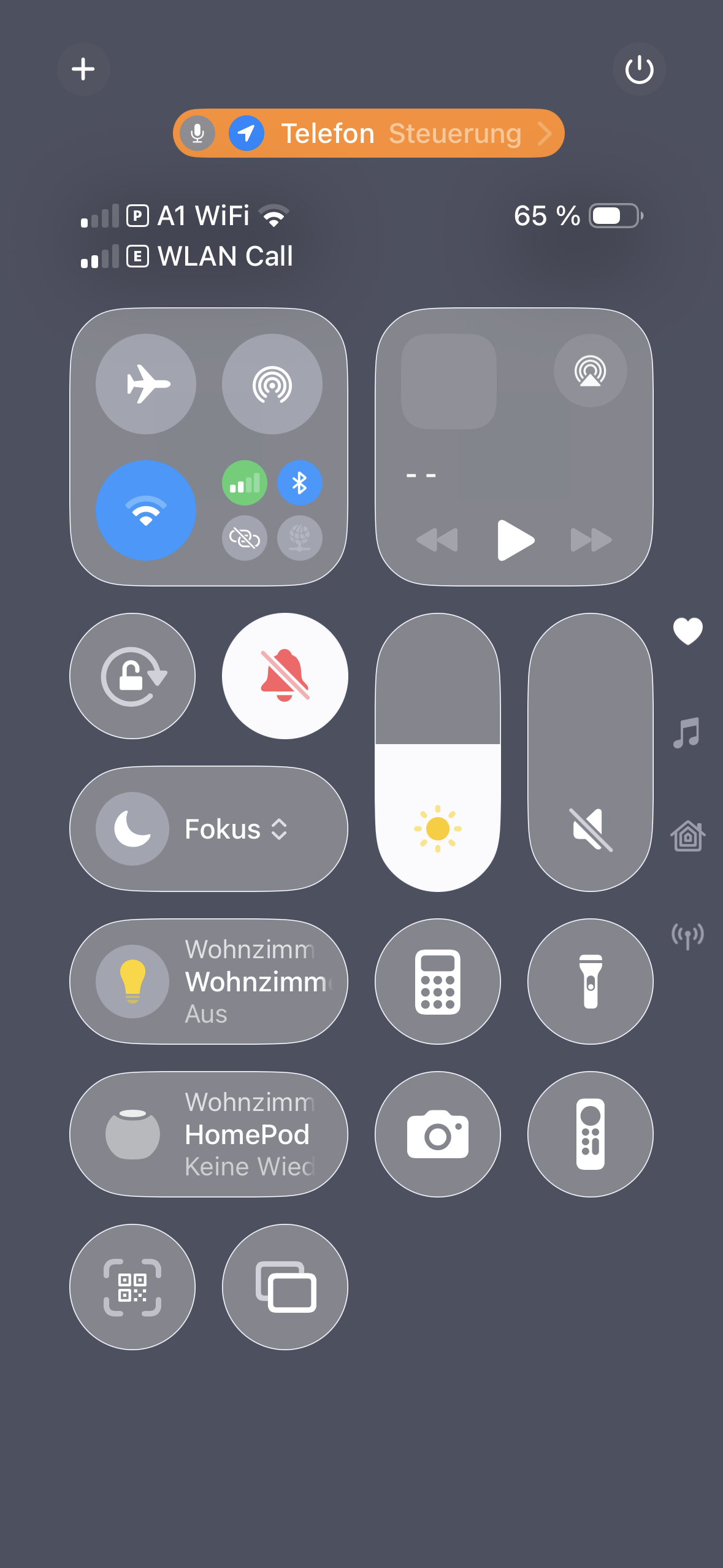Disable Bluetooth

point(300,483)
